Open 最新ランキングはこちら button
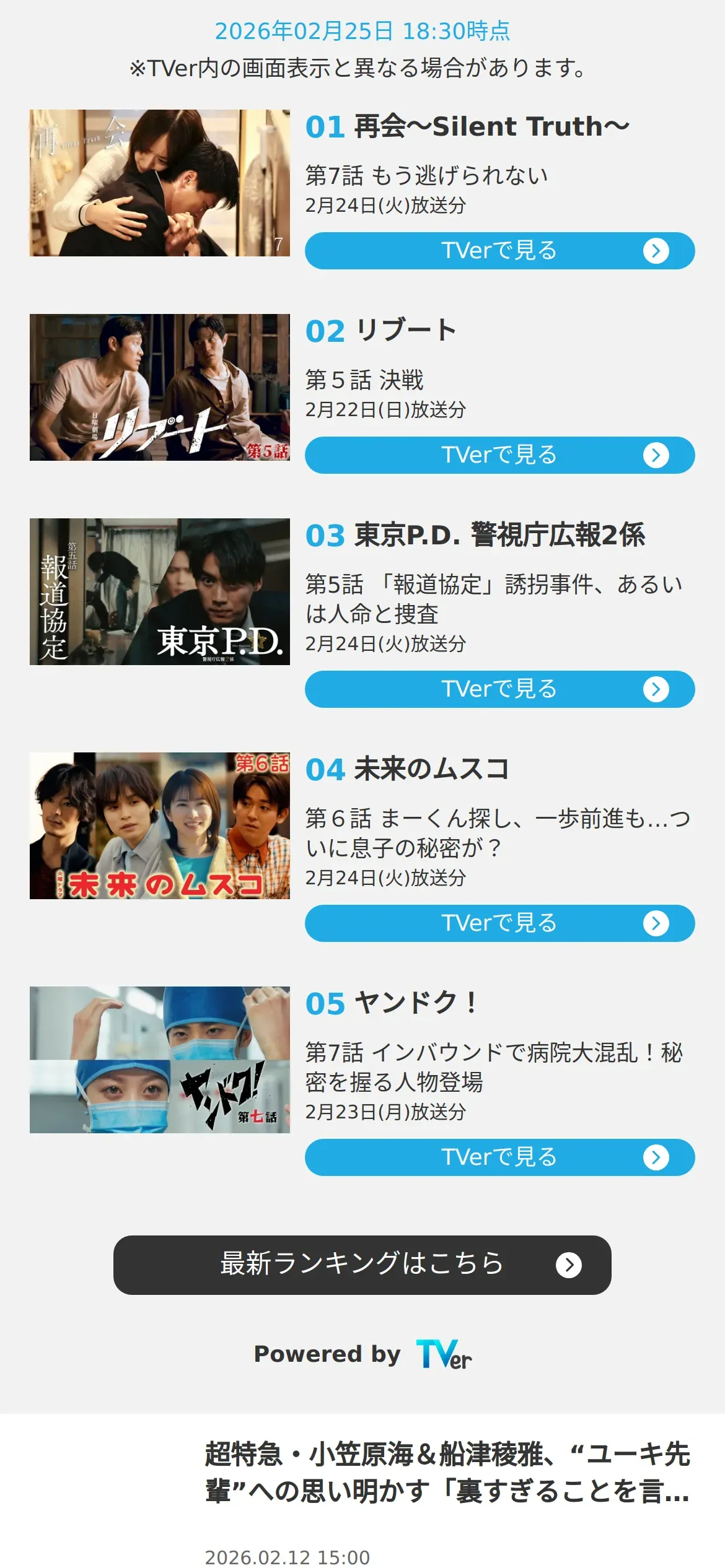The image size is (725, 1568). (x=362, y=1265)
